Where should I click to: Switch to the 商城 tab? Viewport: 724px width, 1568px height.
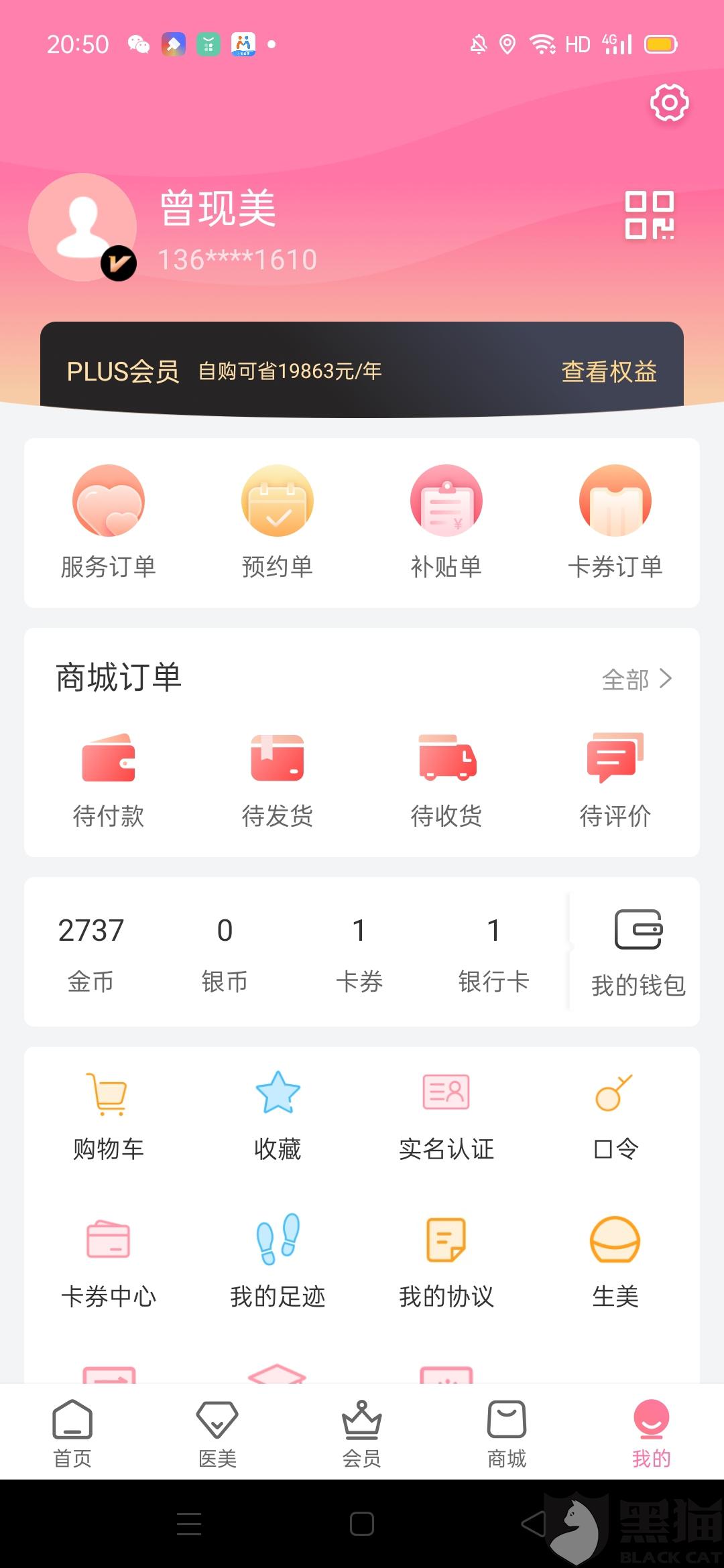(507, 1433)
